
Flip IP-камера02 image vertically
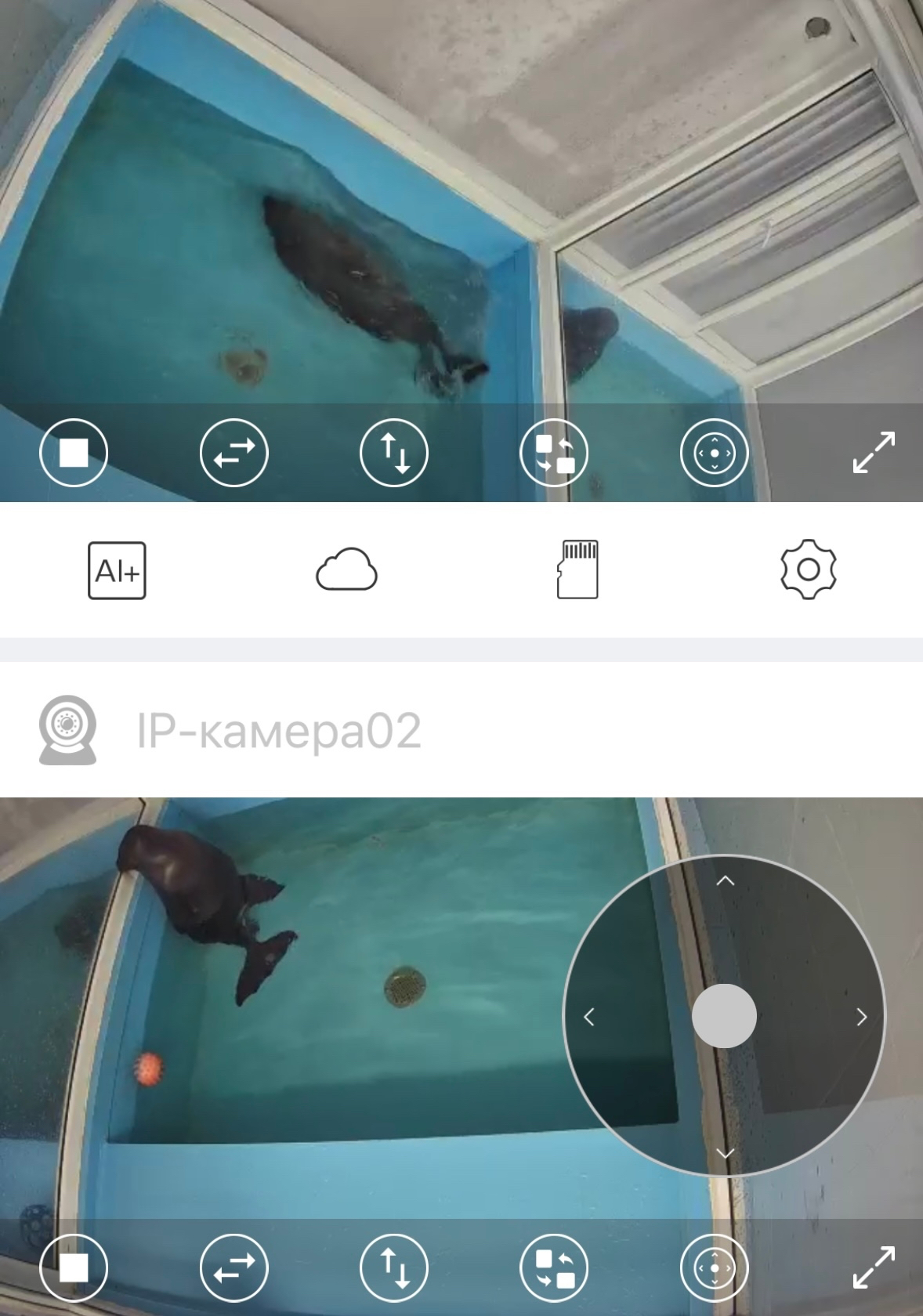click(394, 1267)
